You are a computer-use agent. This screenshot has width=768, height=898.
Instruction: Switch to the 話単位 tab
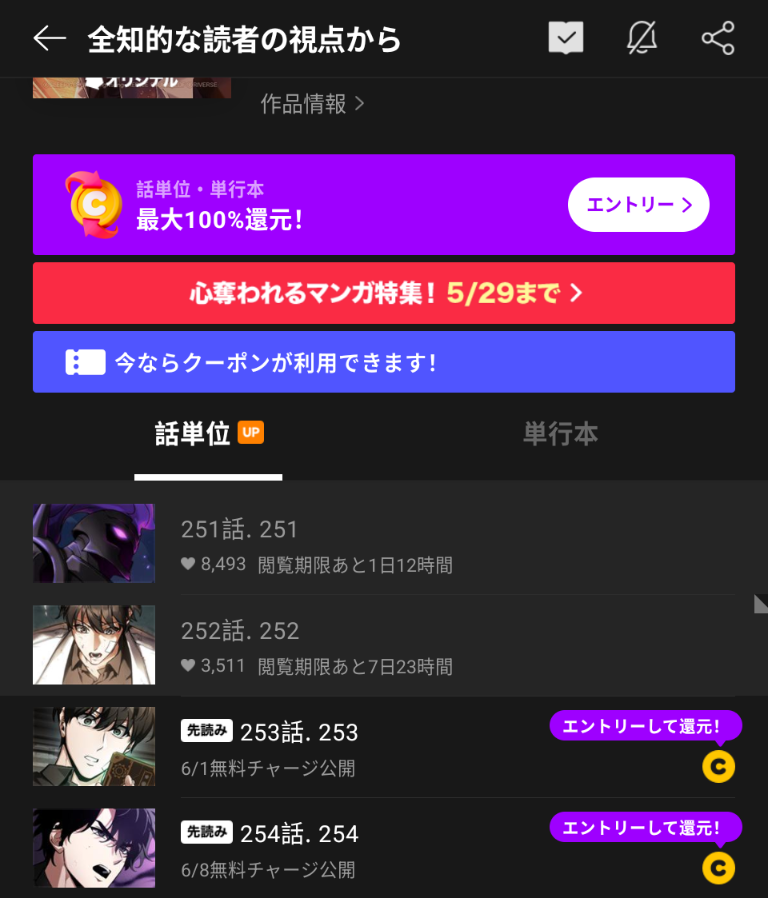pos(208,434)
